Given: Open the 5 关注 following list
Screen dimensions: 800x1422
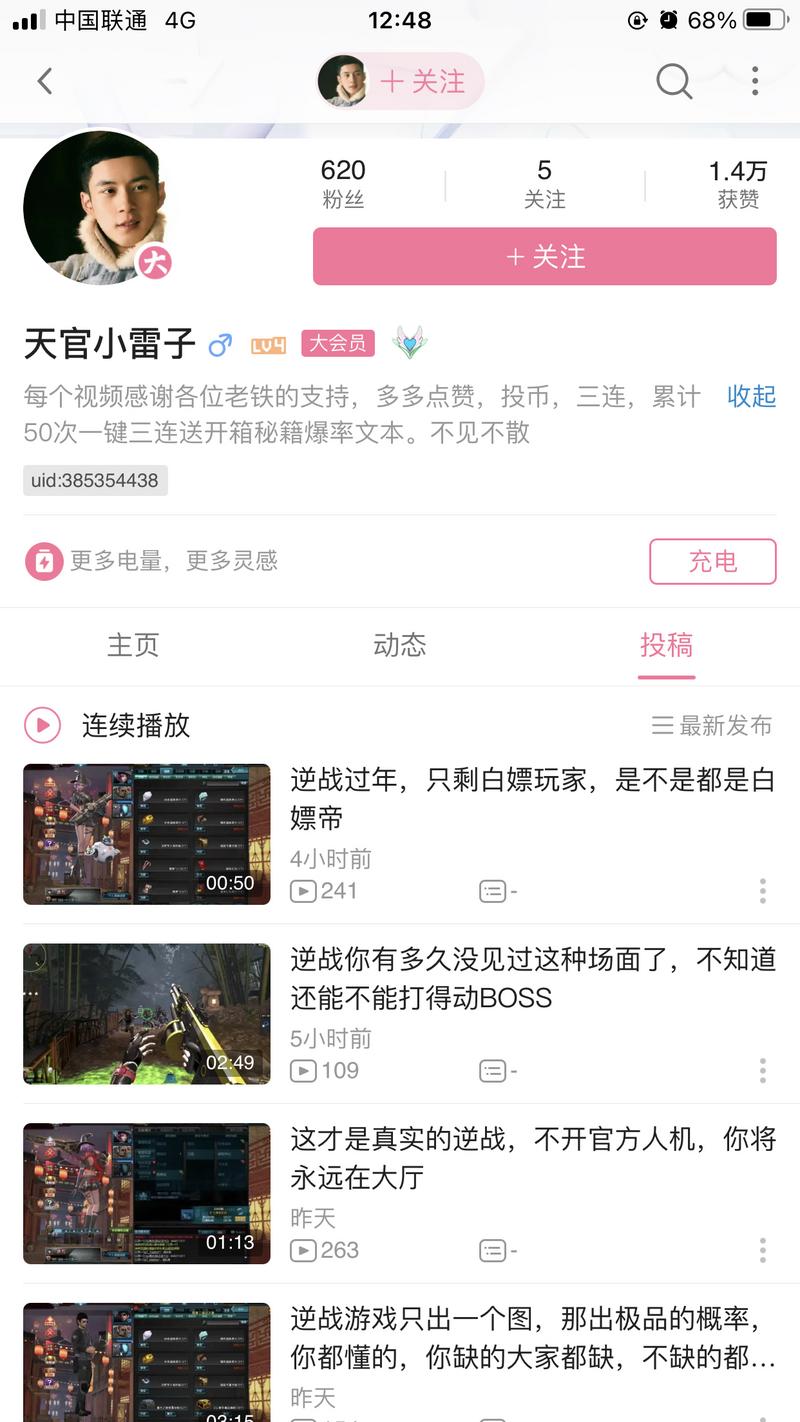Looking at the screenshot, I should pyautogui.click(x=544, y=183).
